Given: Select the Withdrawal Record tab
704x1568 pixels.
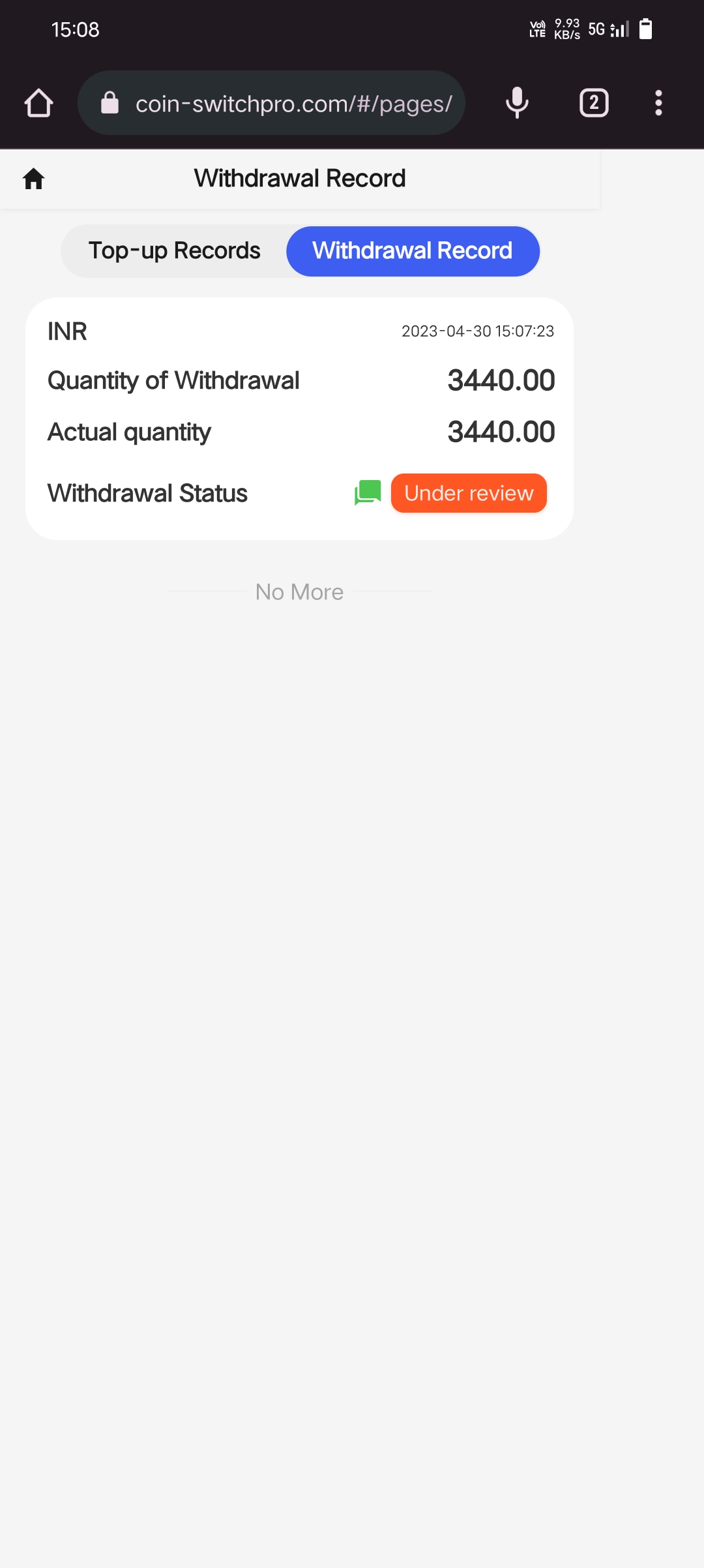Looking at the screenshot, I should tap(413, 251).
